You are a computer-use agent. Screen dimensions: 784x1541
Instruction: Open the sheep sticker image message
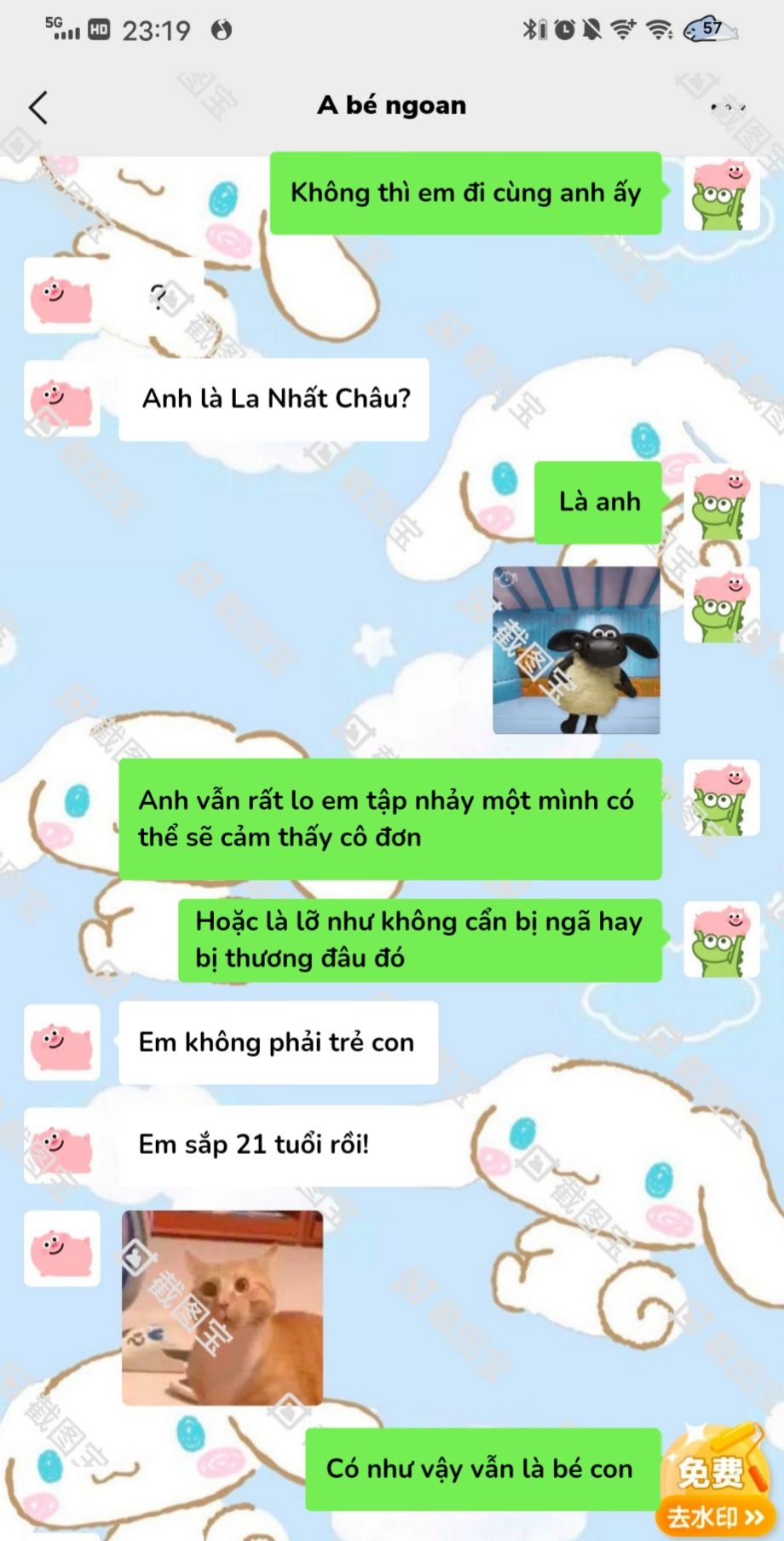576,650
